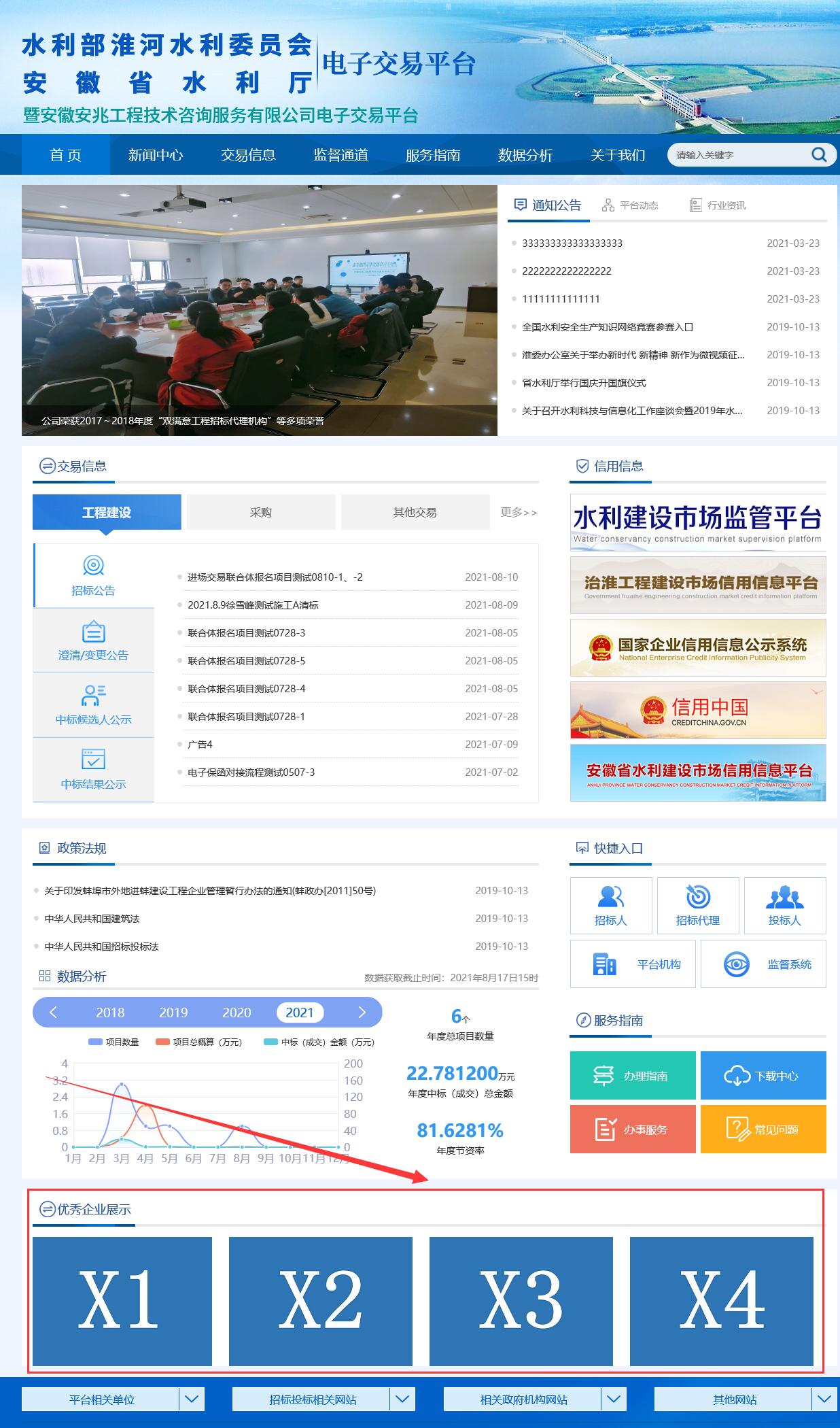Select 澄清/变更公告 category

tap(94, 641)
